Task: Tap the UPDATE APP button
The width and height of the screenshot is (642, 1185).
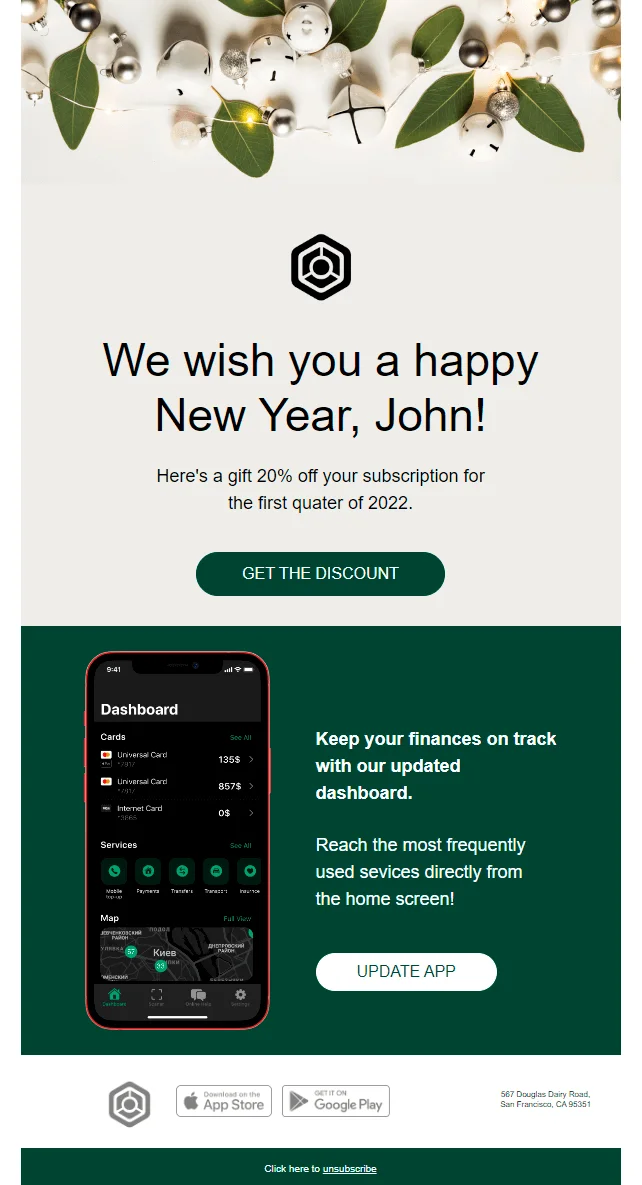Action: pyautogui.click(x=406, y=971)
